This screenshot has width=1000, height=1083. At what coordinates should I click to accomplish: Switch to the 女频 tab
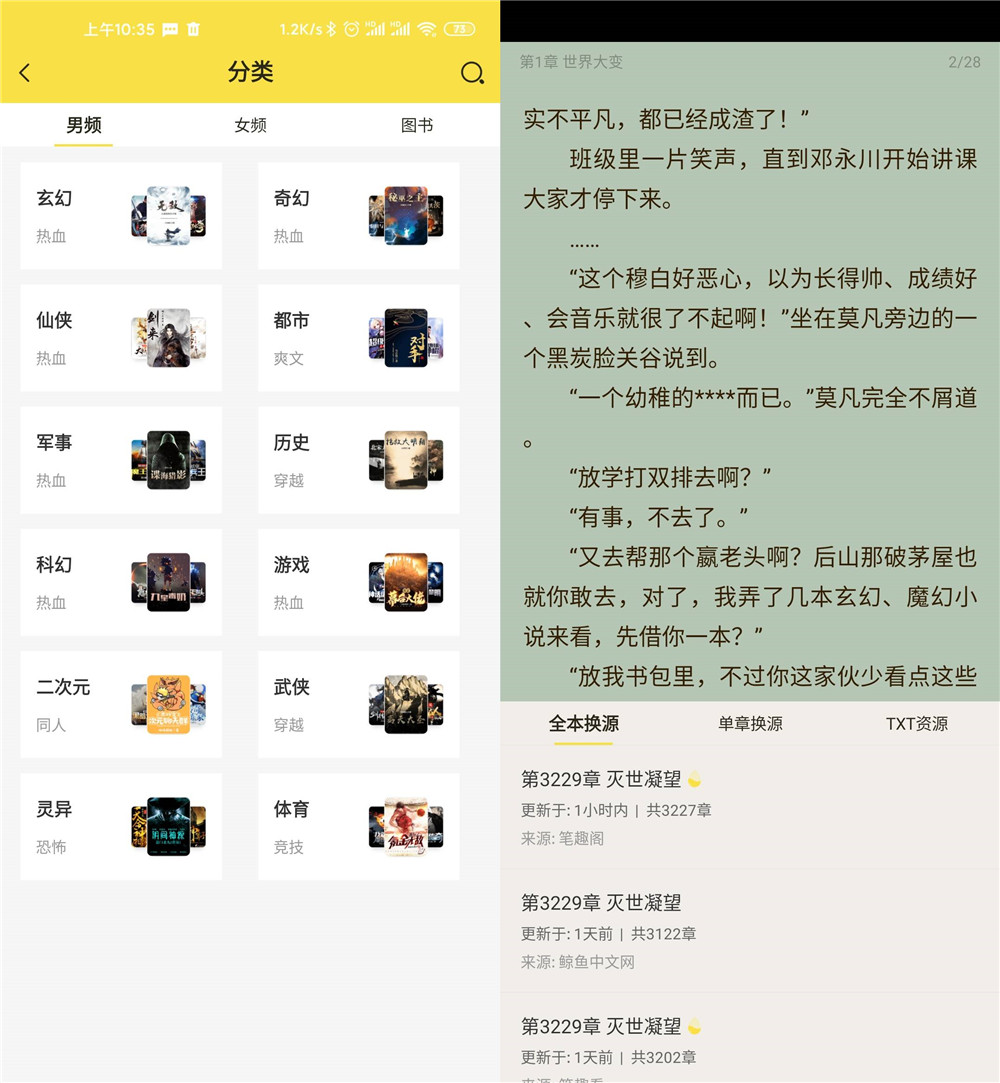[250, 125]
